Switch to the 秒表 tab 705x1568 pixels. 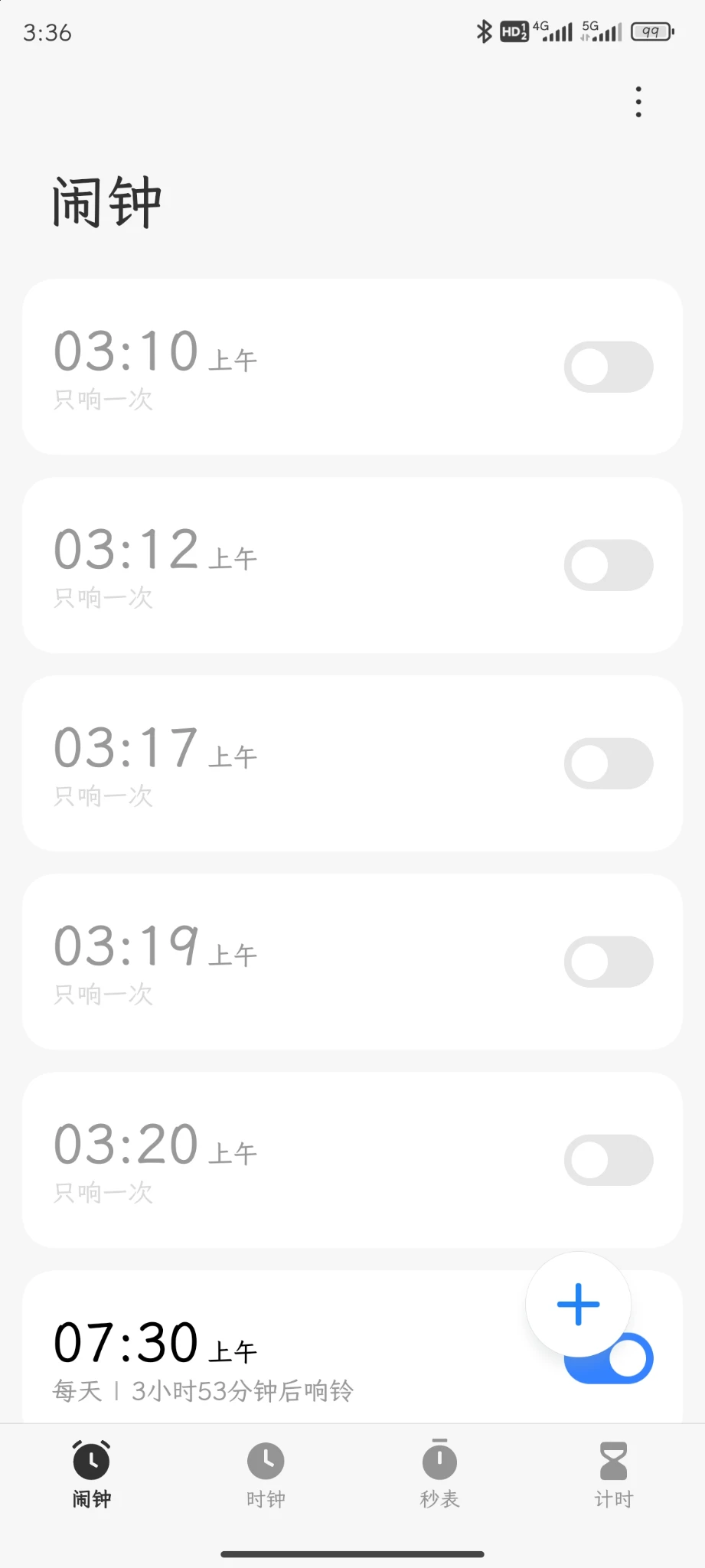[x=439, y=1475]
